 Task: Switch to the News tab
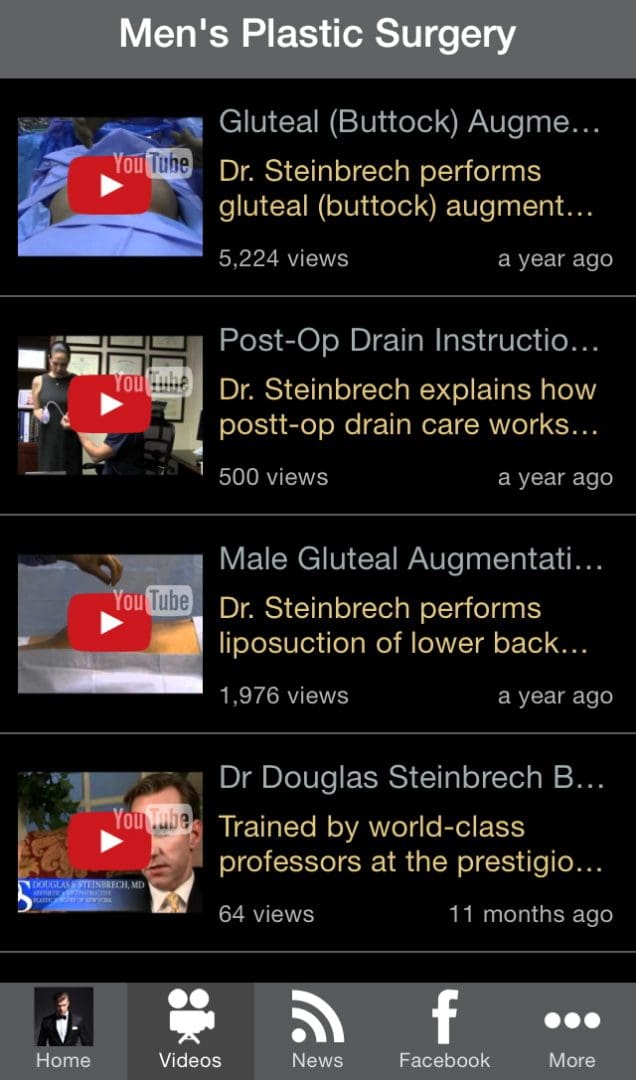pyautogui.click(x=317, y=1029)
